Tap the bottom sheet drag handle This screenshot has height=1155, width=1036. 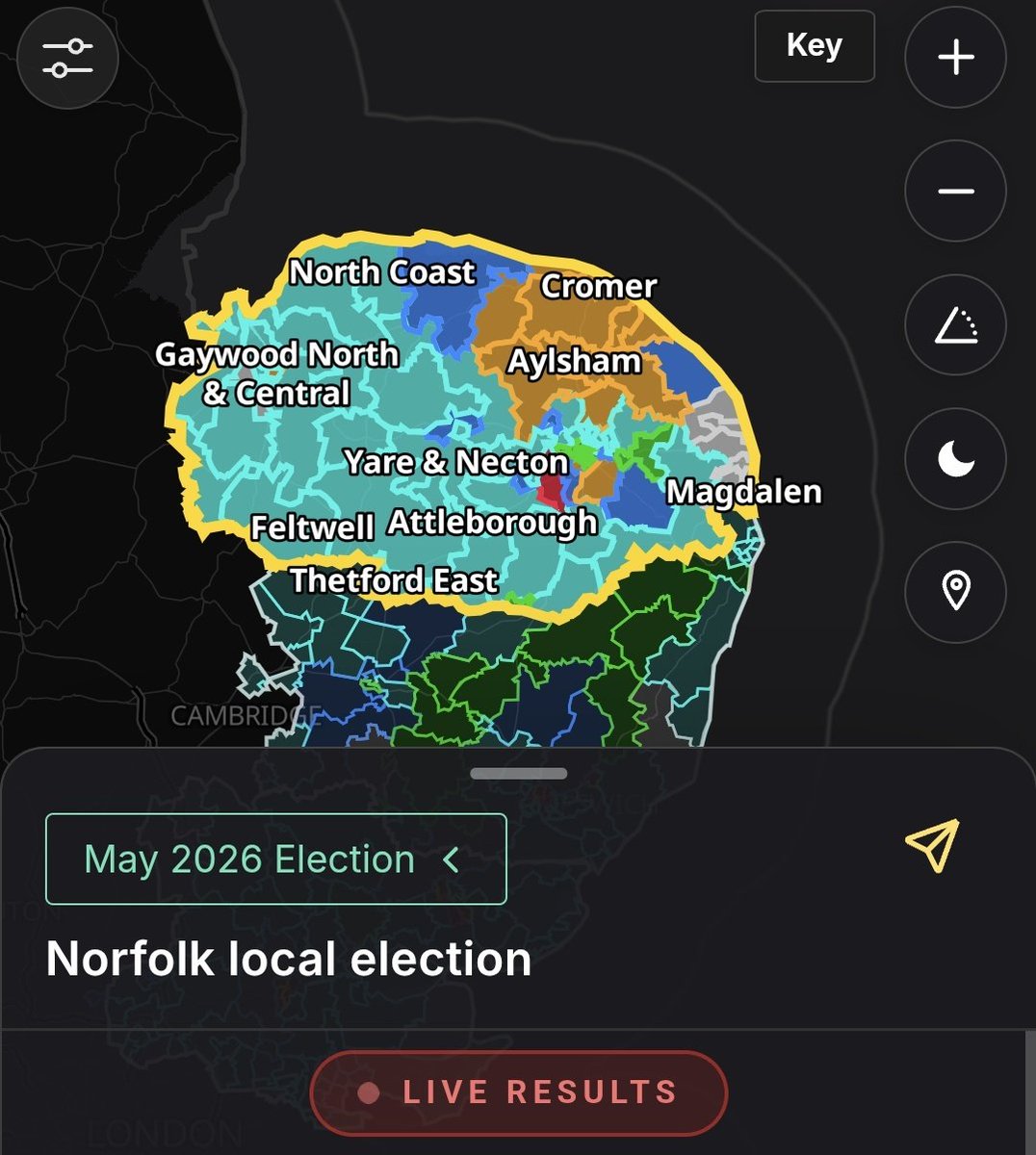click(x=518, y=773)
